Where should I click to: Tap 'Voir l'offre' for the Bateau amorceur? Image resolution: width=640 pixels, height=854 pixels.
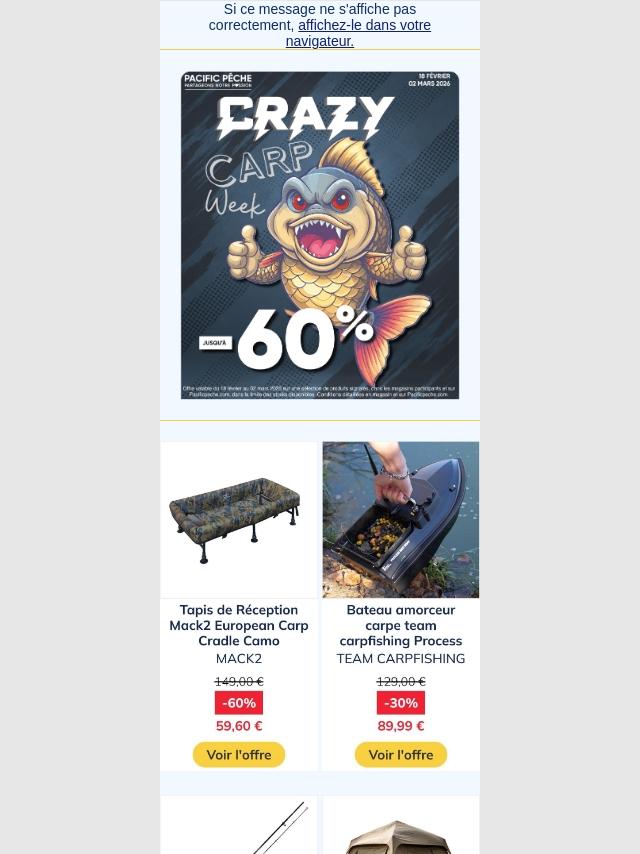tap(401, 755)
